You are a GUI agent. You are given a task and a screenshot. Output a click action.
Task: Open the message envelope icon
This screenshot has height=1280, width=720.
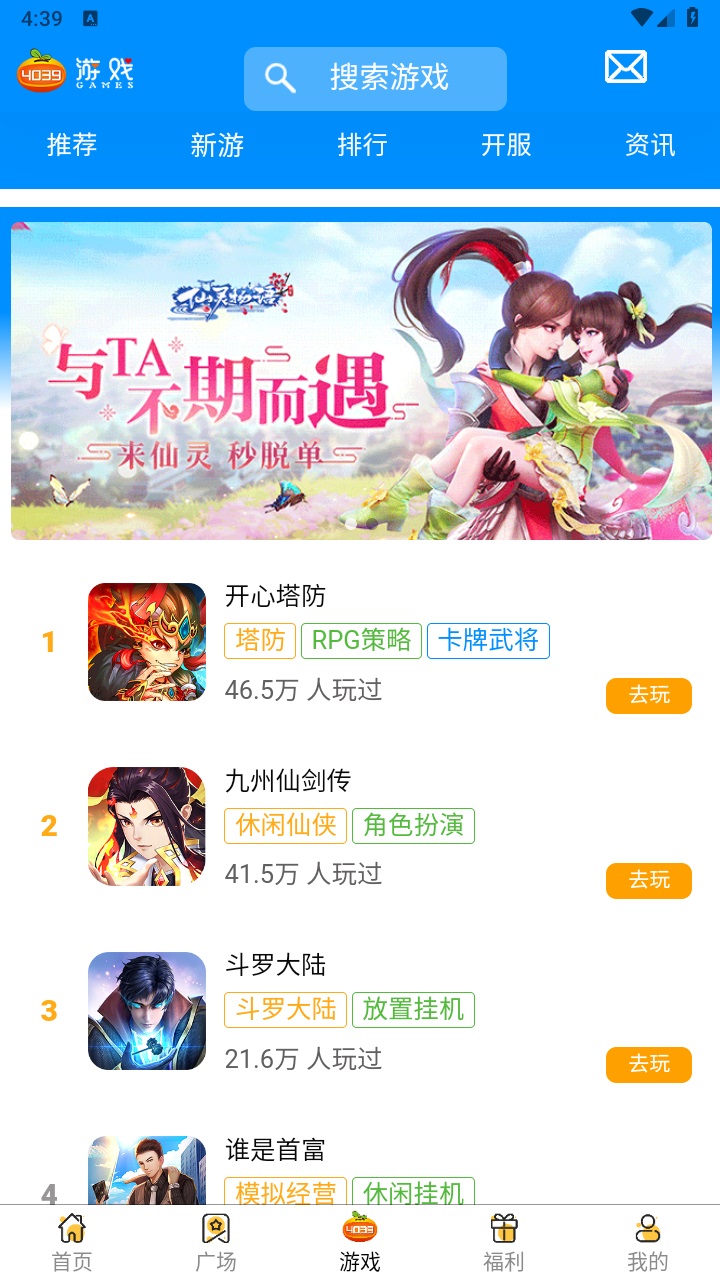tap(625, 66)
